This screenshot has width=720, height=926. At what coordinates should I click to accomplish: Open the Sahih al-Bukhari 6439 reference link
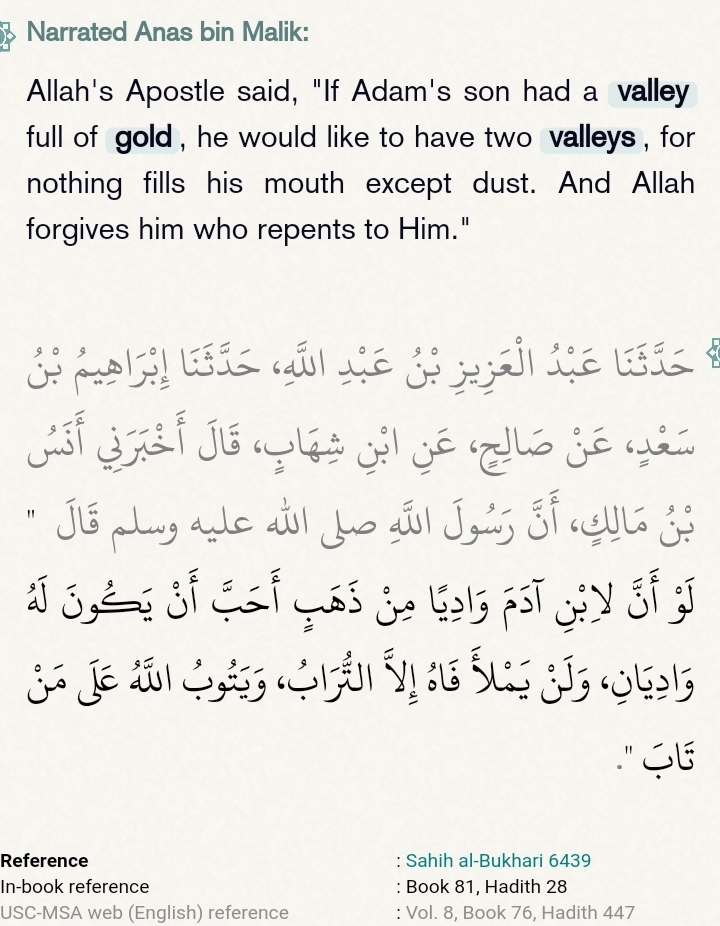click(498, 860)
